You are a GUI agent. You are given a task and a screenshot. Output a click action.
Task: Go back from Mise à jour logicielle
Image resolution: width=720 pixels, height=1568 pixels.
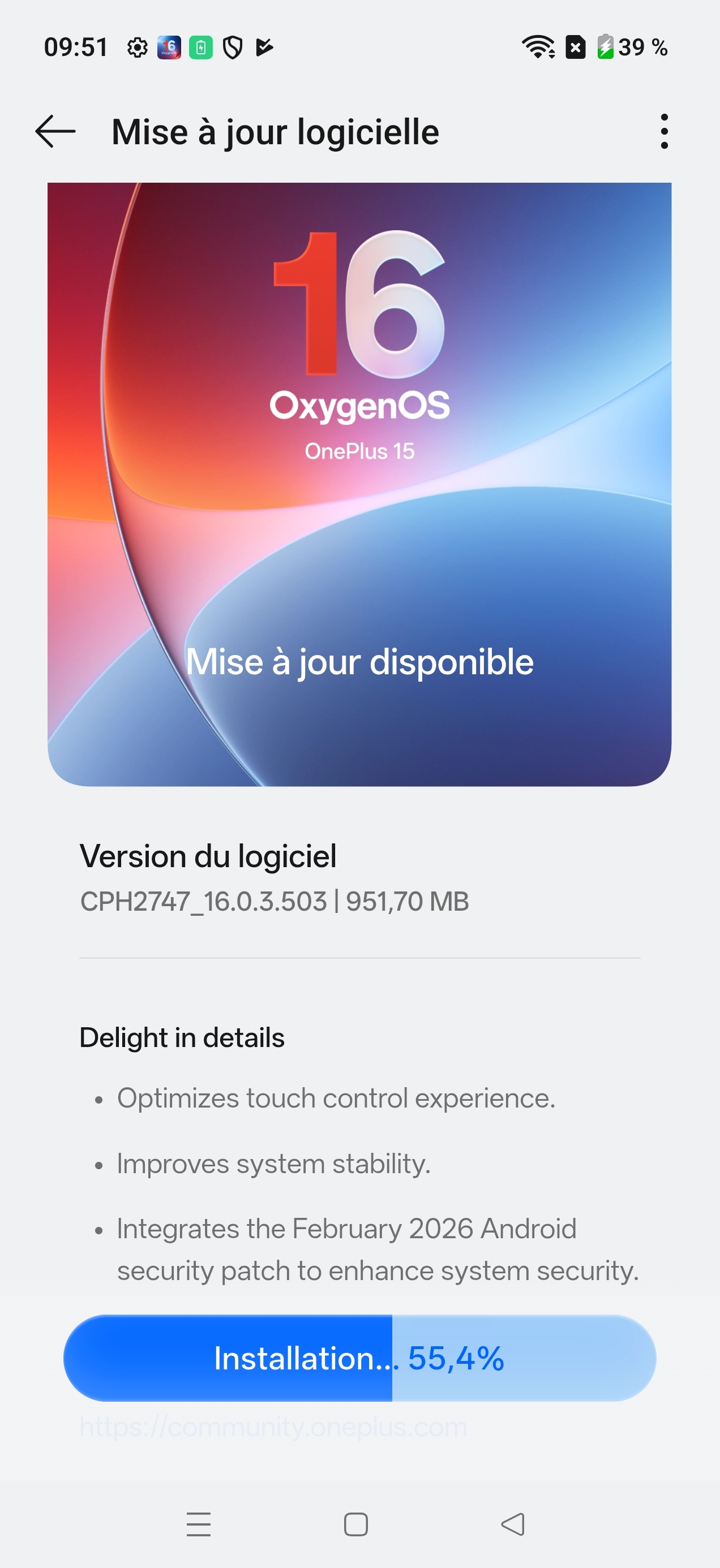coord(55,131)
